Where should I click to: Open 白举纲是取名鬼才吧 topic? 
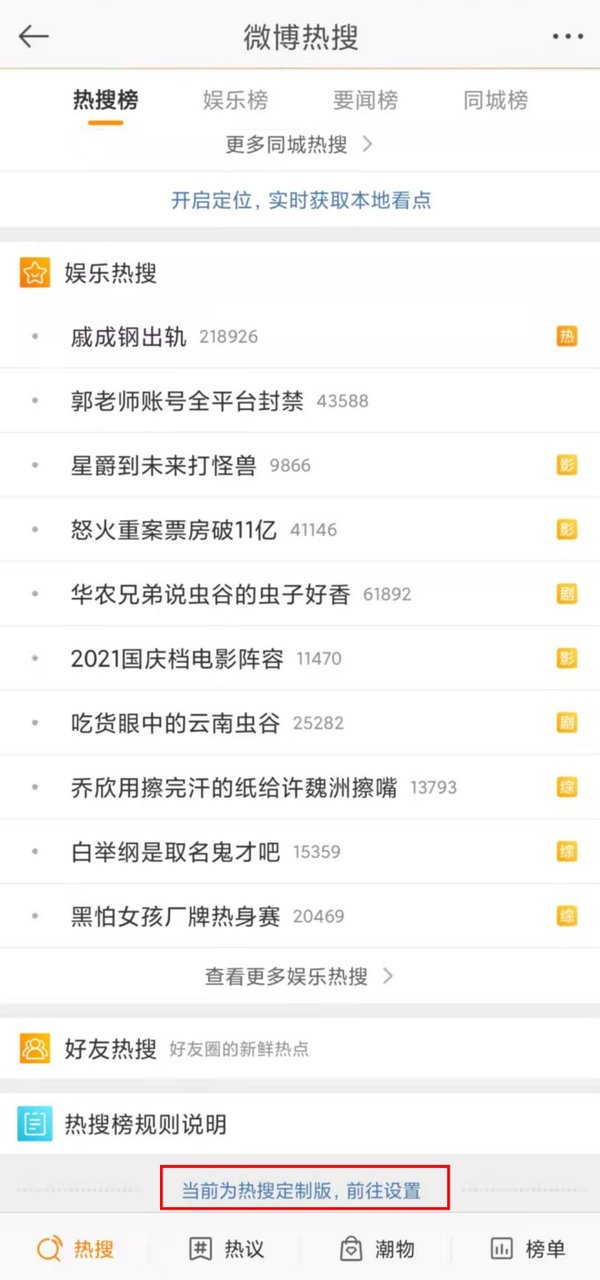click(176, 852)
